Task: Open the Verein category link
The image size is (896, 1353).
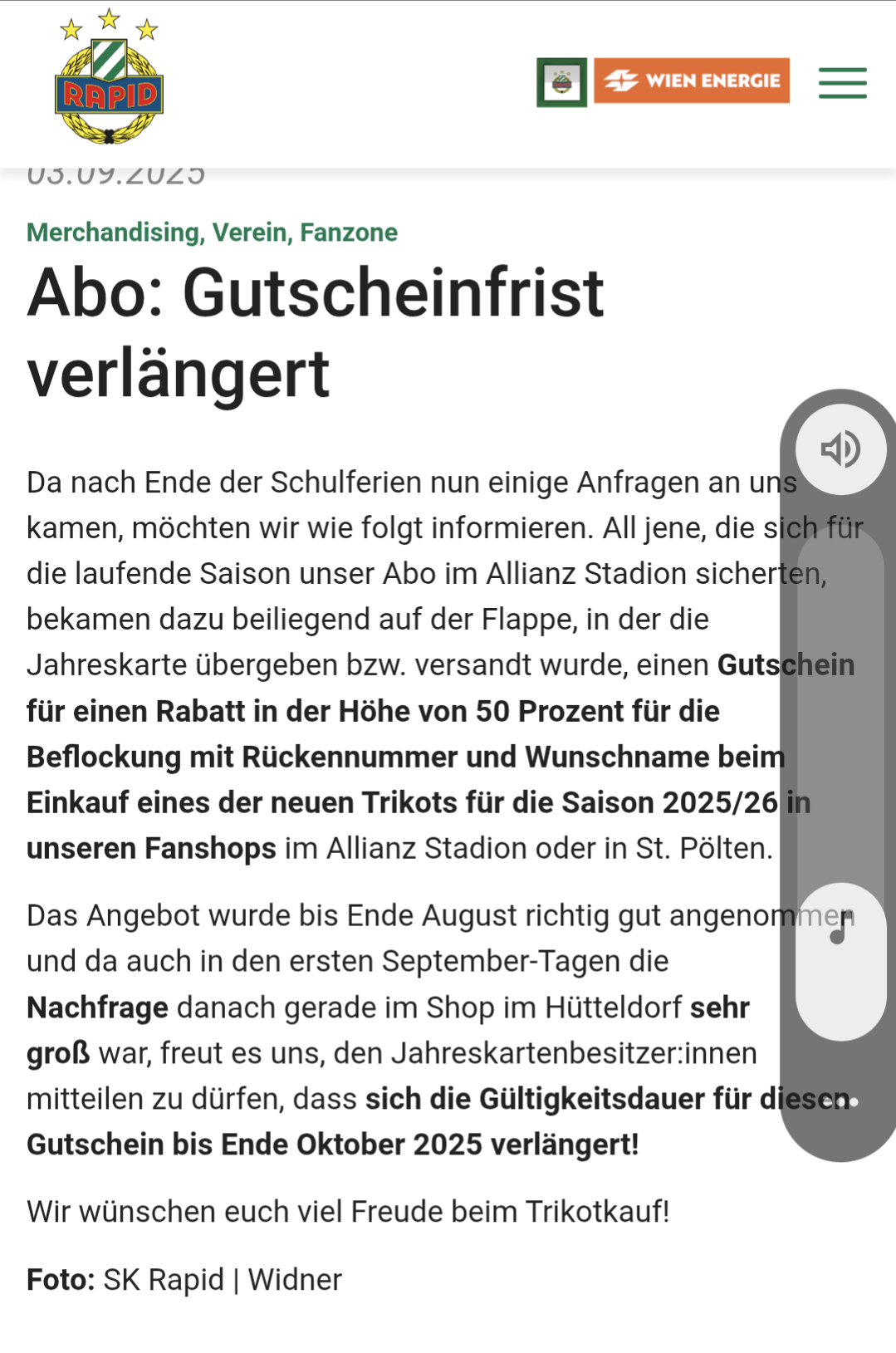Action: pyautogui.click(x=252, y=233)
